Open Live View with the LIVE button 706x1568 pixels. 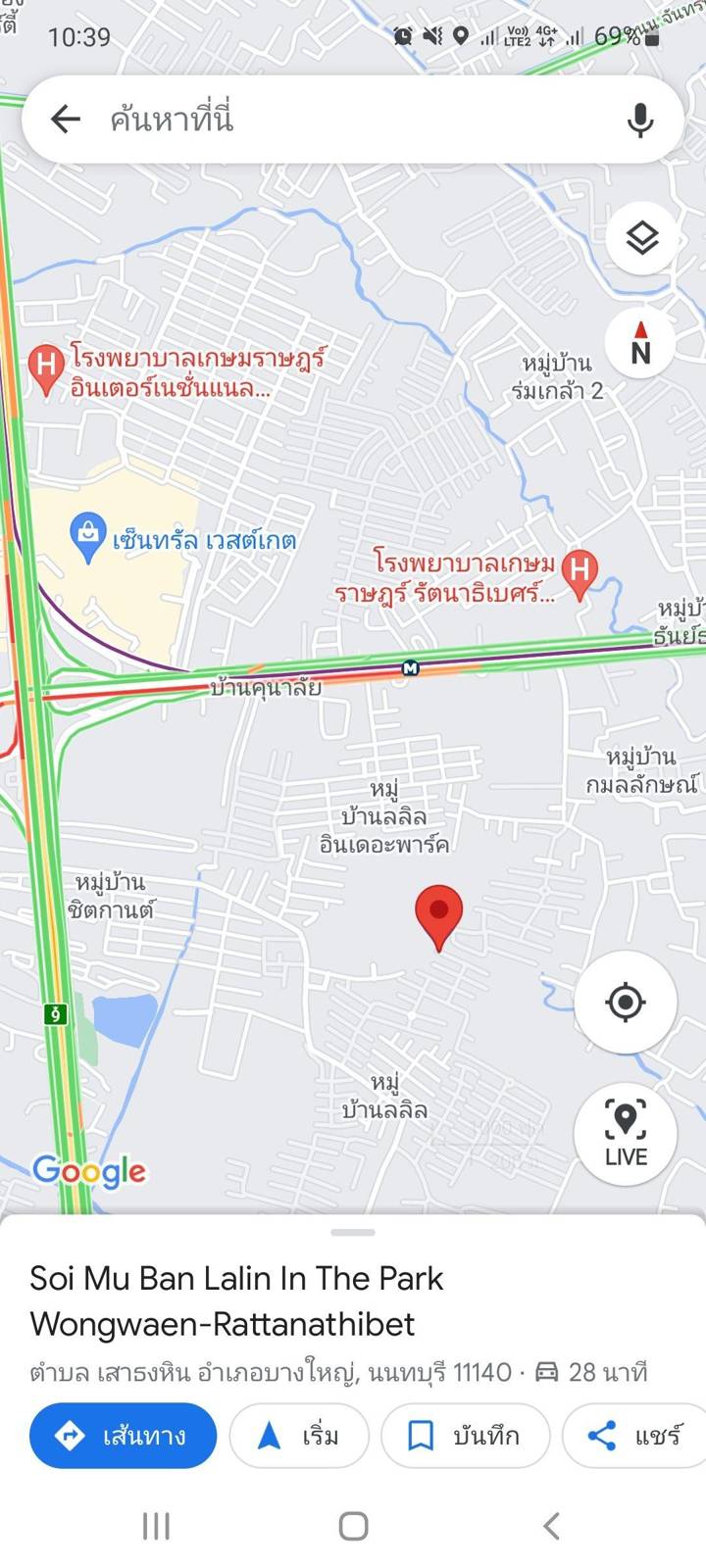pos(625,1134)
